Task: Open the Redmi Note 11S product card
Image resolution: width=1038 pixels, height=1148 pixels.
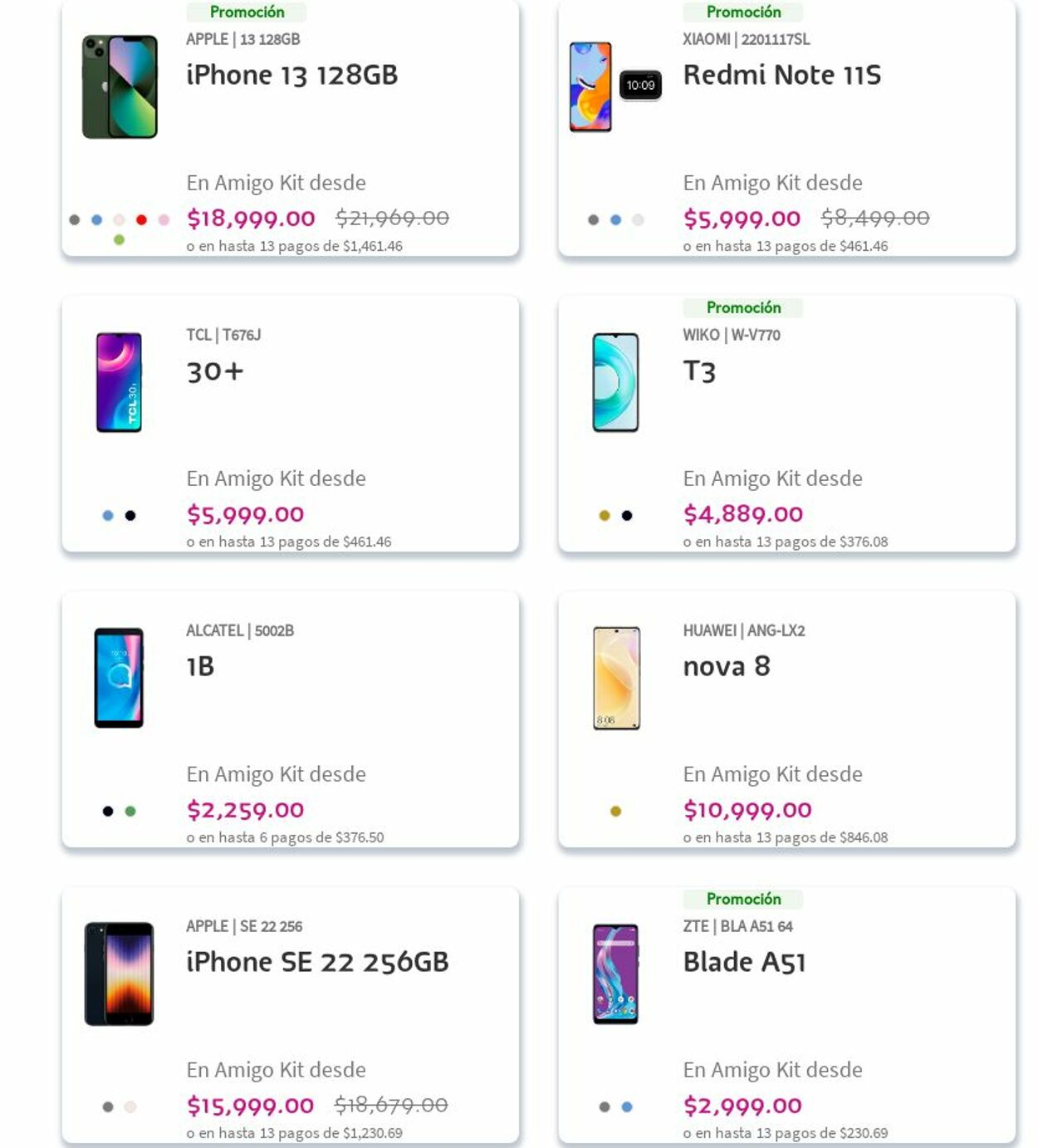Action: [781, 76]
